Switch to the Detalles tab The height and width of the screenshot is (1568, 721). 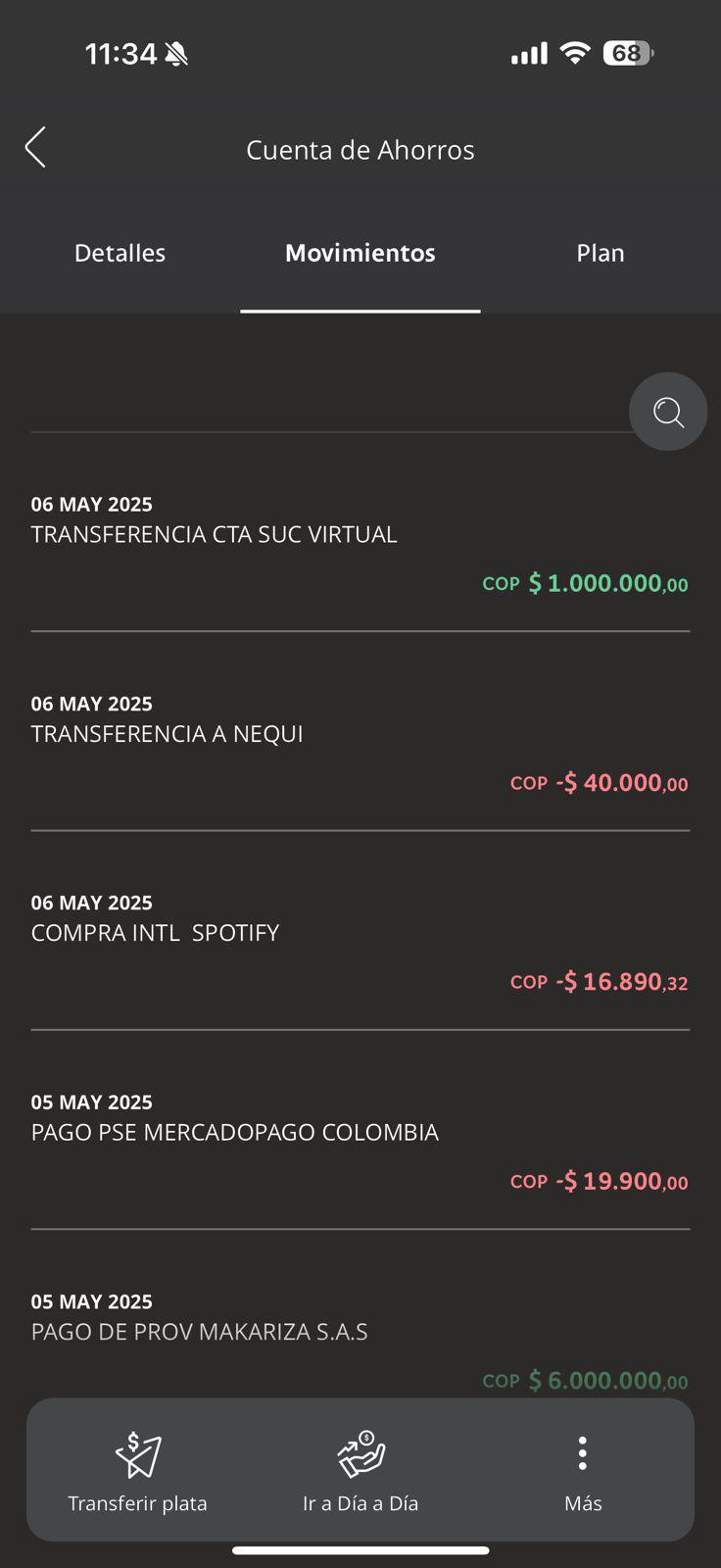tap(120, 253)
